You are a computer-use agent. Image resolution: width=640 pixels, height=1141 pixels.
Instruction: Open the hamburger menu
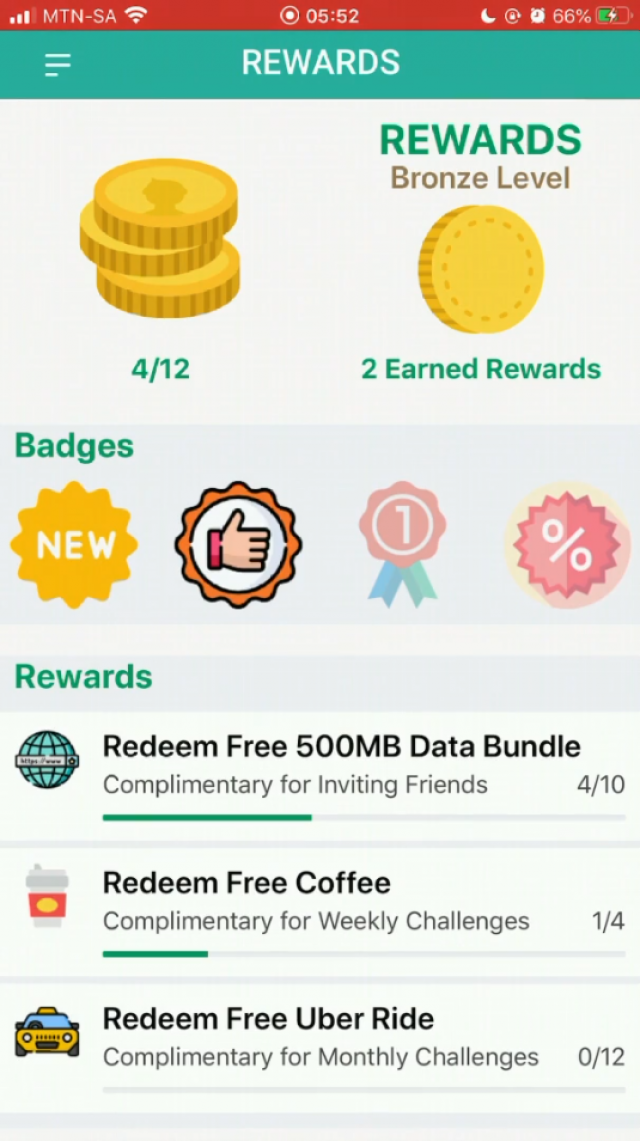point(58,65)
